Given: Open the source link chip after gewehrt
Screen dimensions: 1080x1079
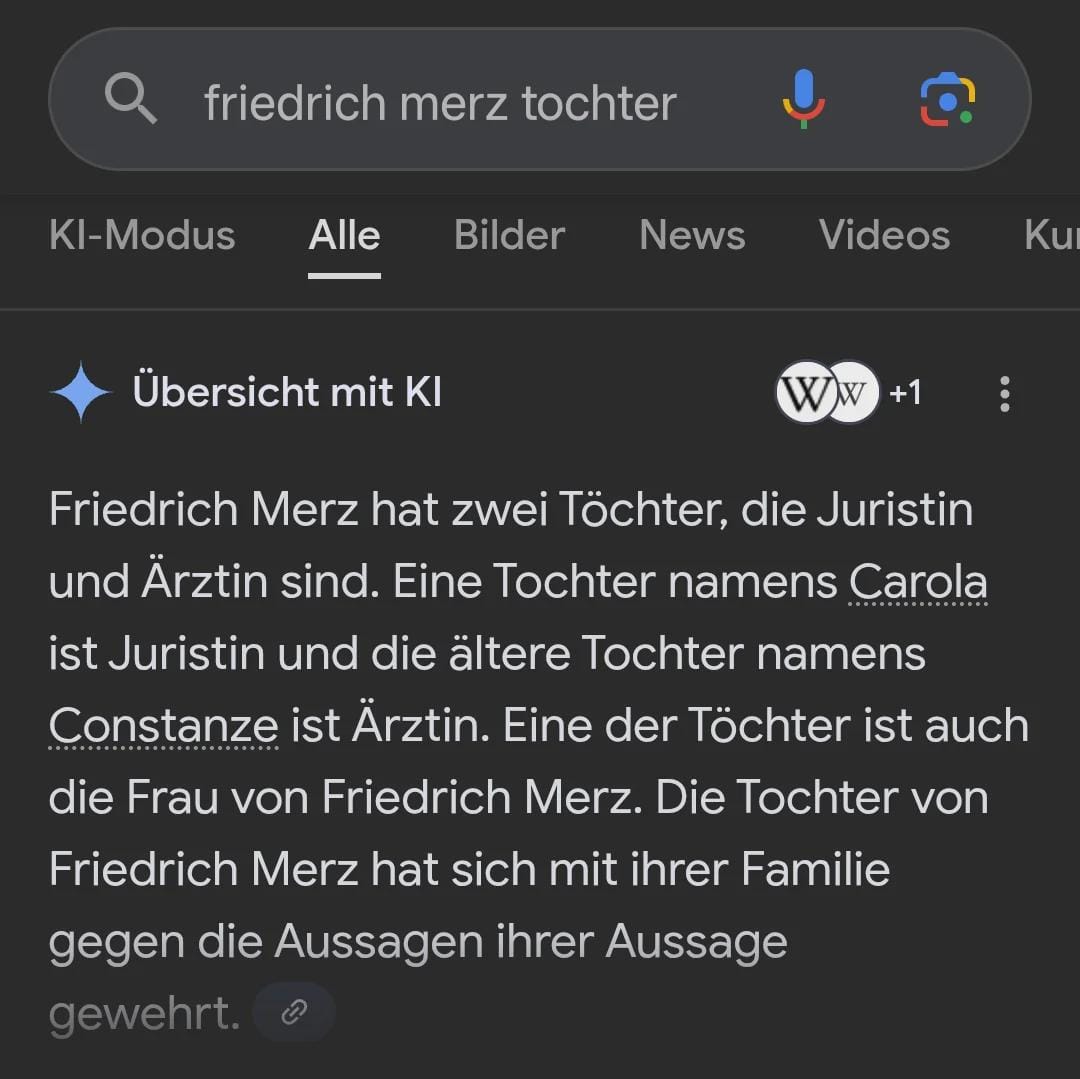Looking at the screenshot, I should pos(293,1013).
